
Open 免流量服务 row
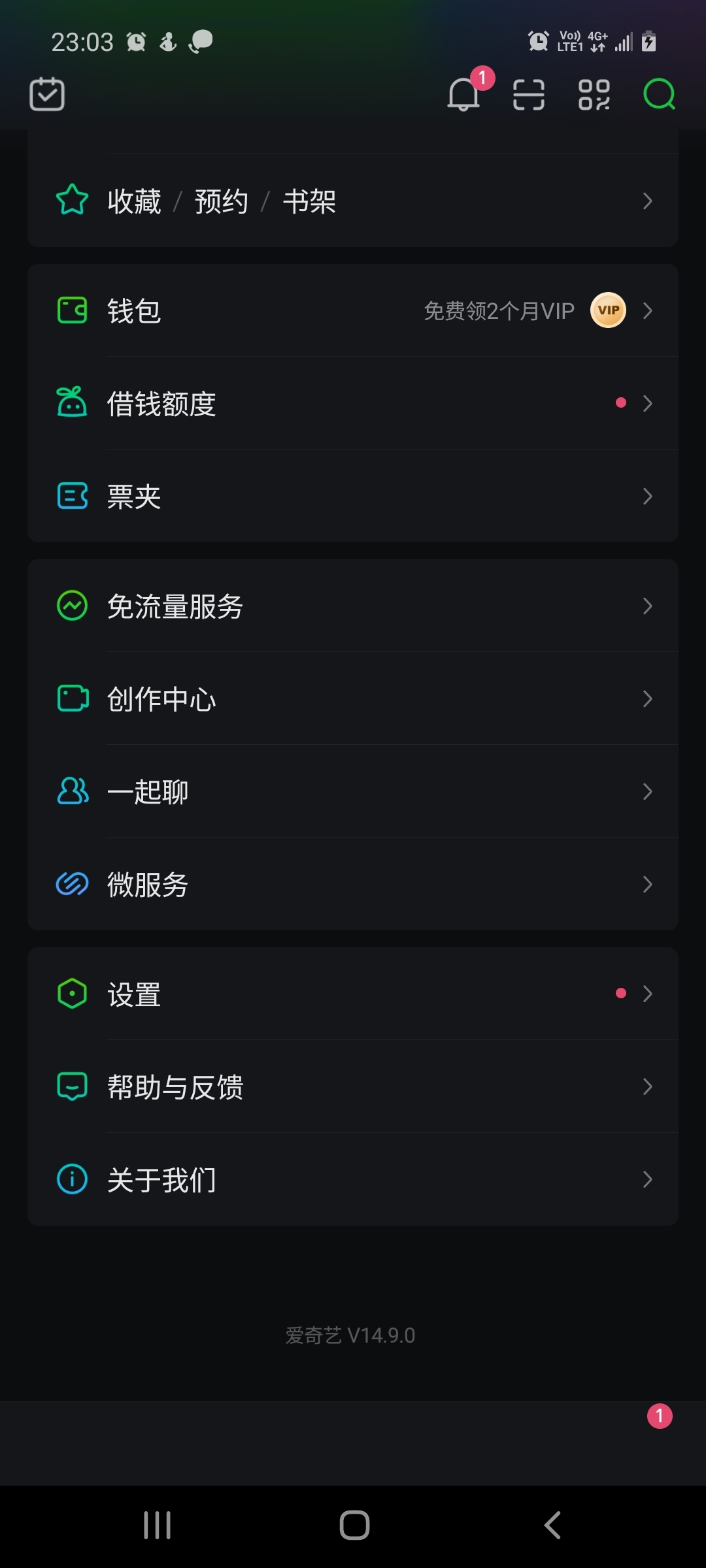(x=353, y=606)
